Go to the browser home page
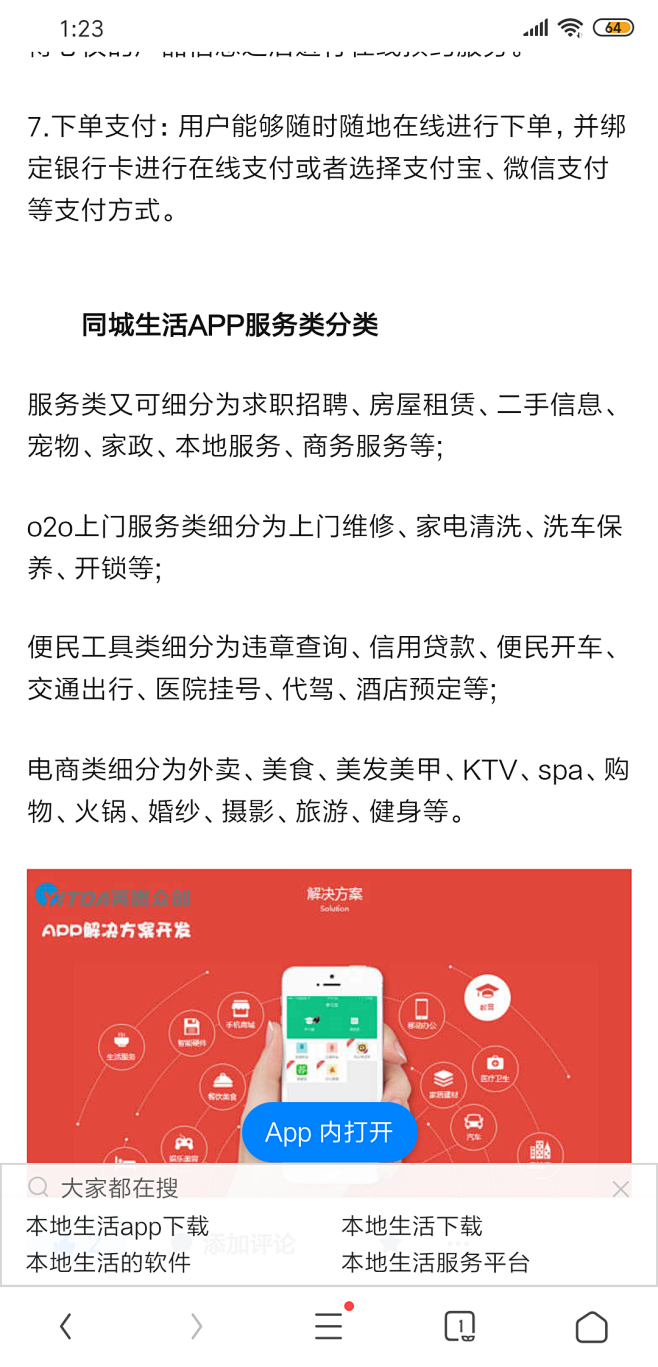This screenshot has width=658, height=1367. pos(592,1326)
